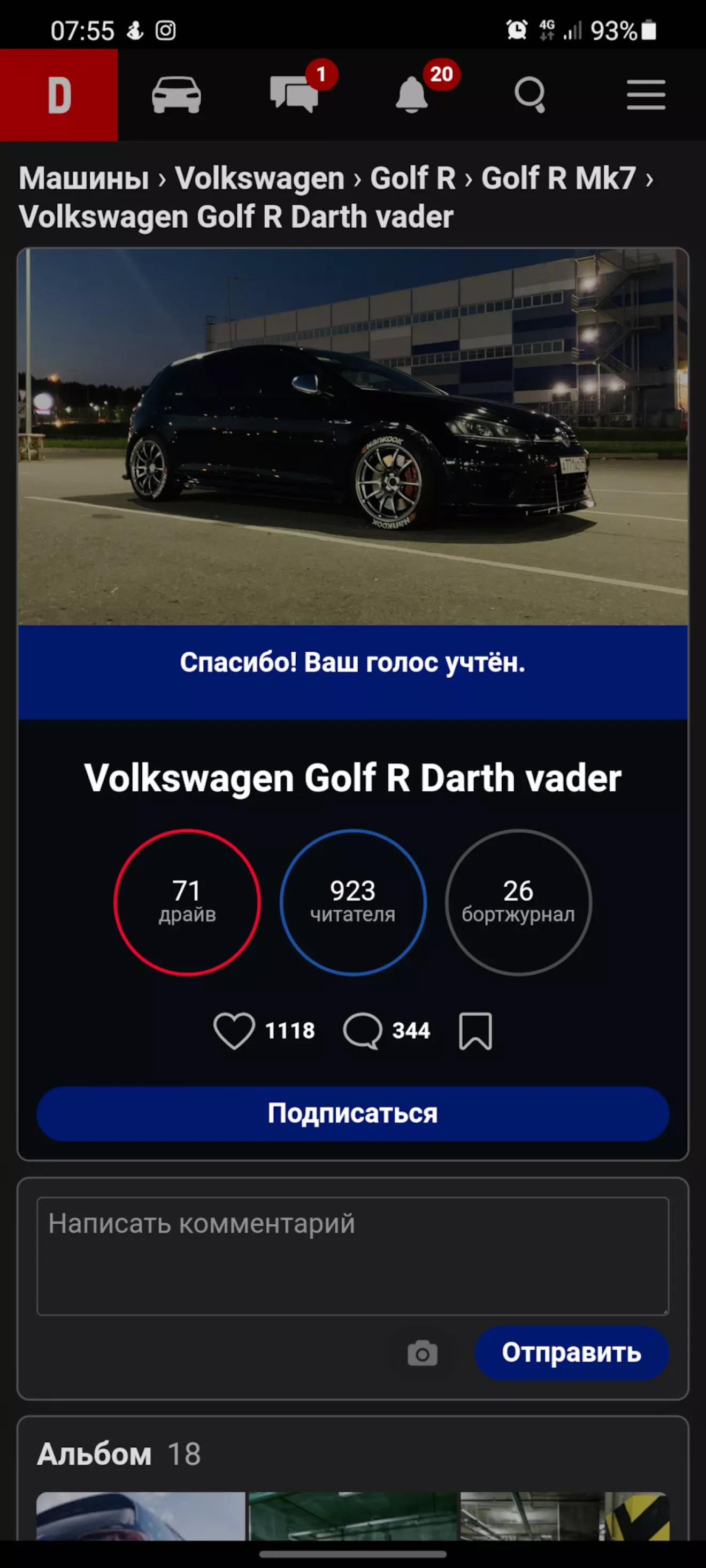Open the Golf R Mk7 breadcrumb
Image resolution: width=706 pixels, height=1568 pixels.
click(558, 179)
